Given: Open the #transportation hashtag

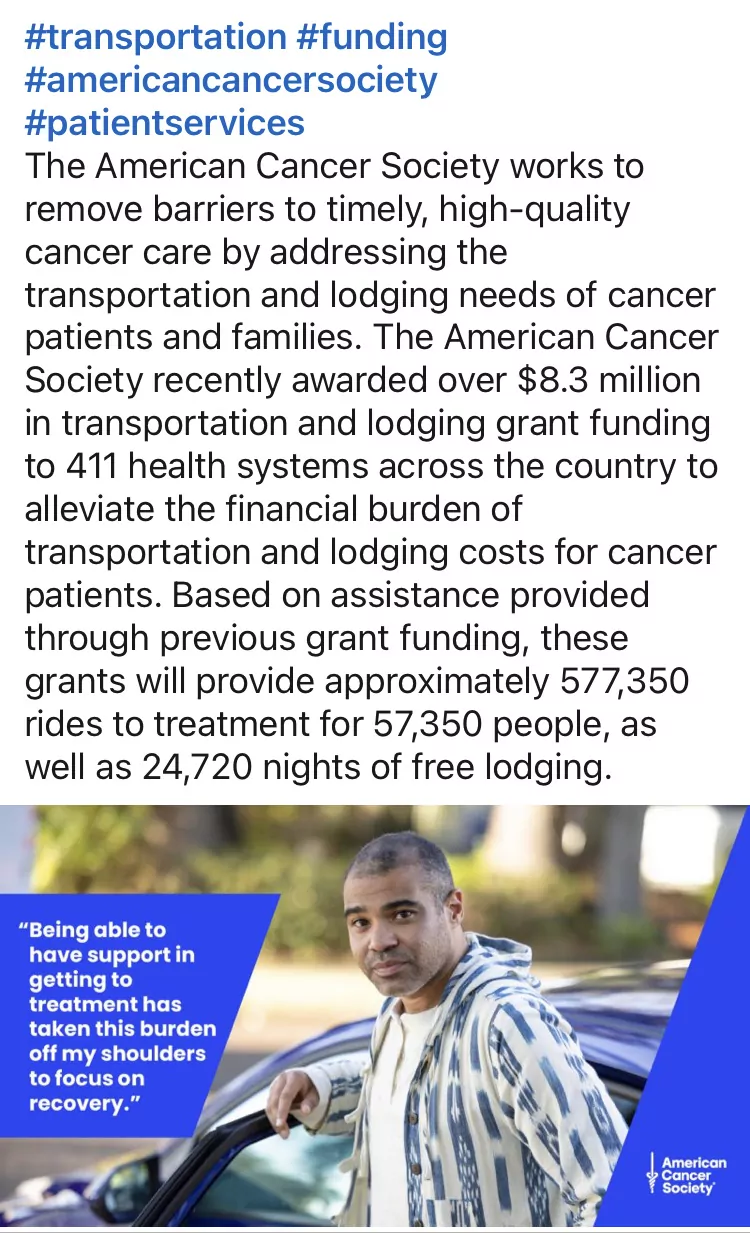Looking at the screenshot, I should point(155,37).
